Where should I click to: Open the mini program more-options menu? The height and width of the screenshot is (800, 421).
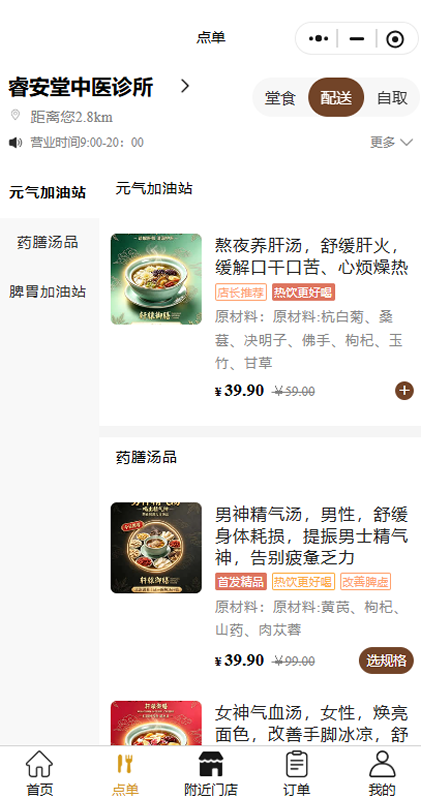pos(318,39)
